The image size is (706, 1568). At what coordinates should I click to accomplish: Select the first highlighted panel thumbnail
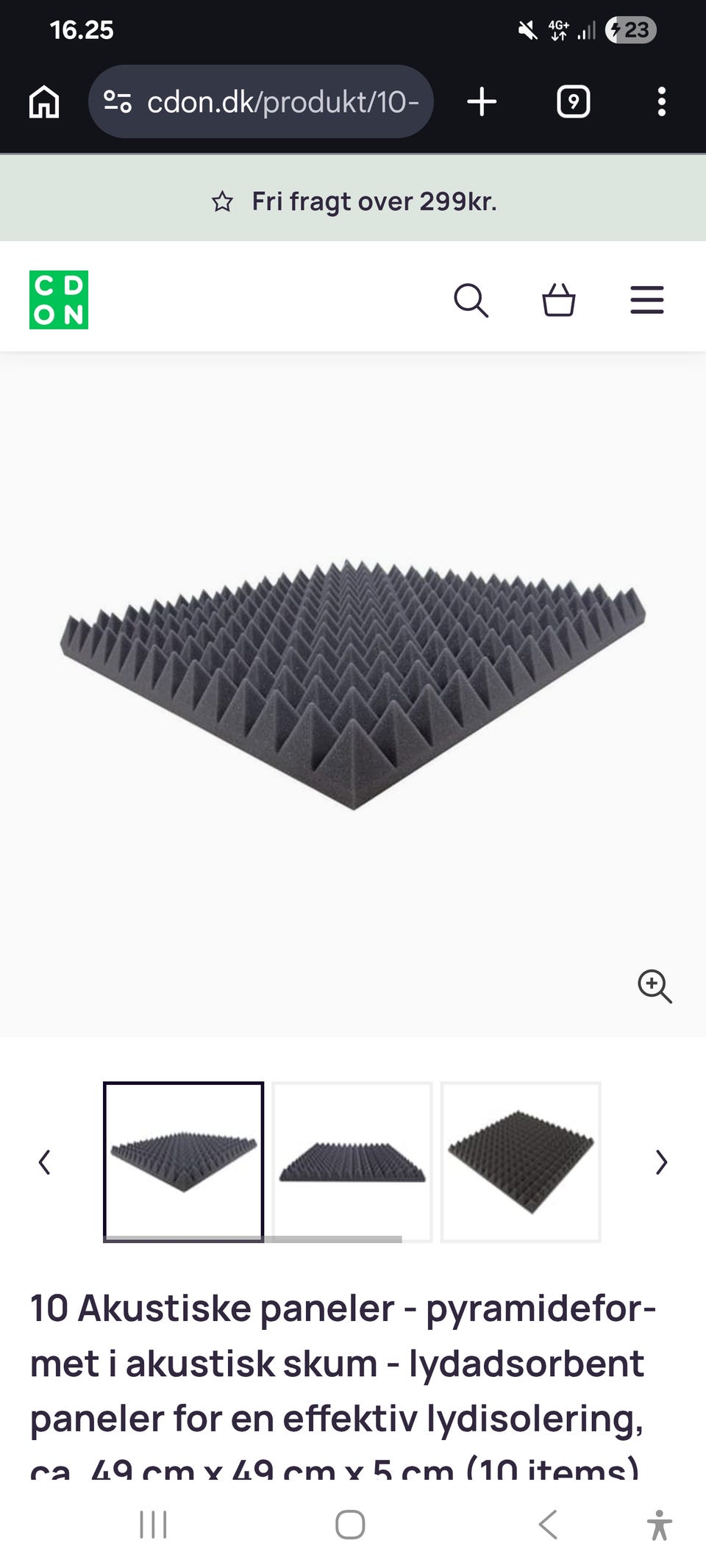(x=183, y=1162)
